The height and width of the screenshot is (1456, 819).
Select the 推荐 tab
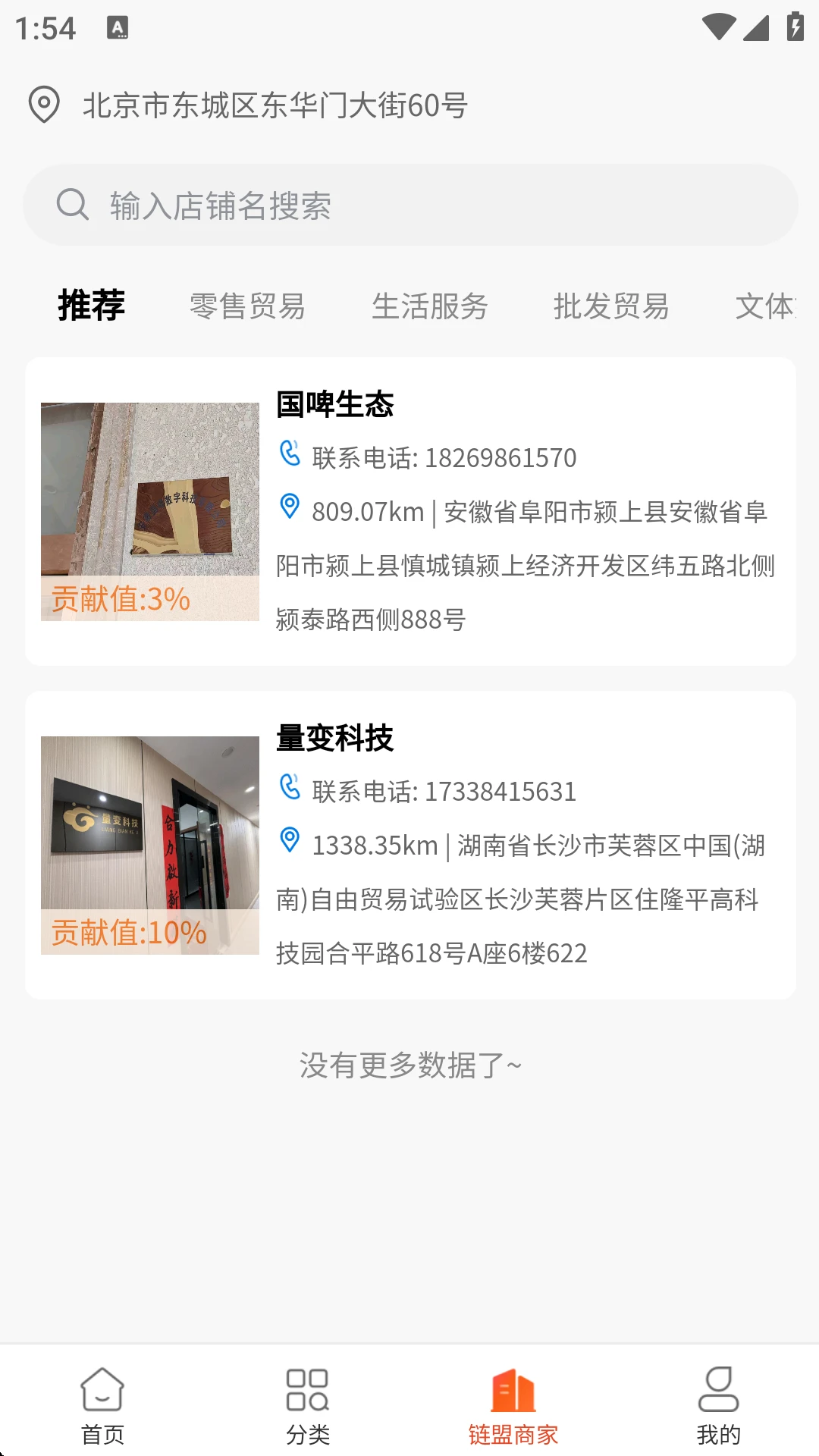(x=92, y=306)
